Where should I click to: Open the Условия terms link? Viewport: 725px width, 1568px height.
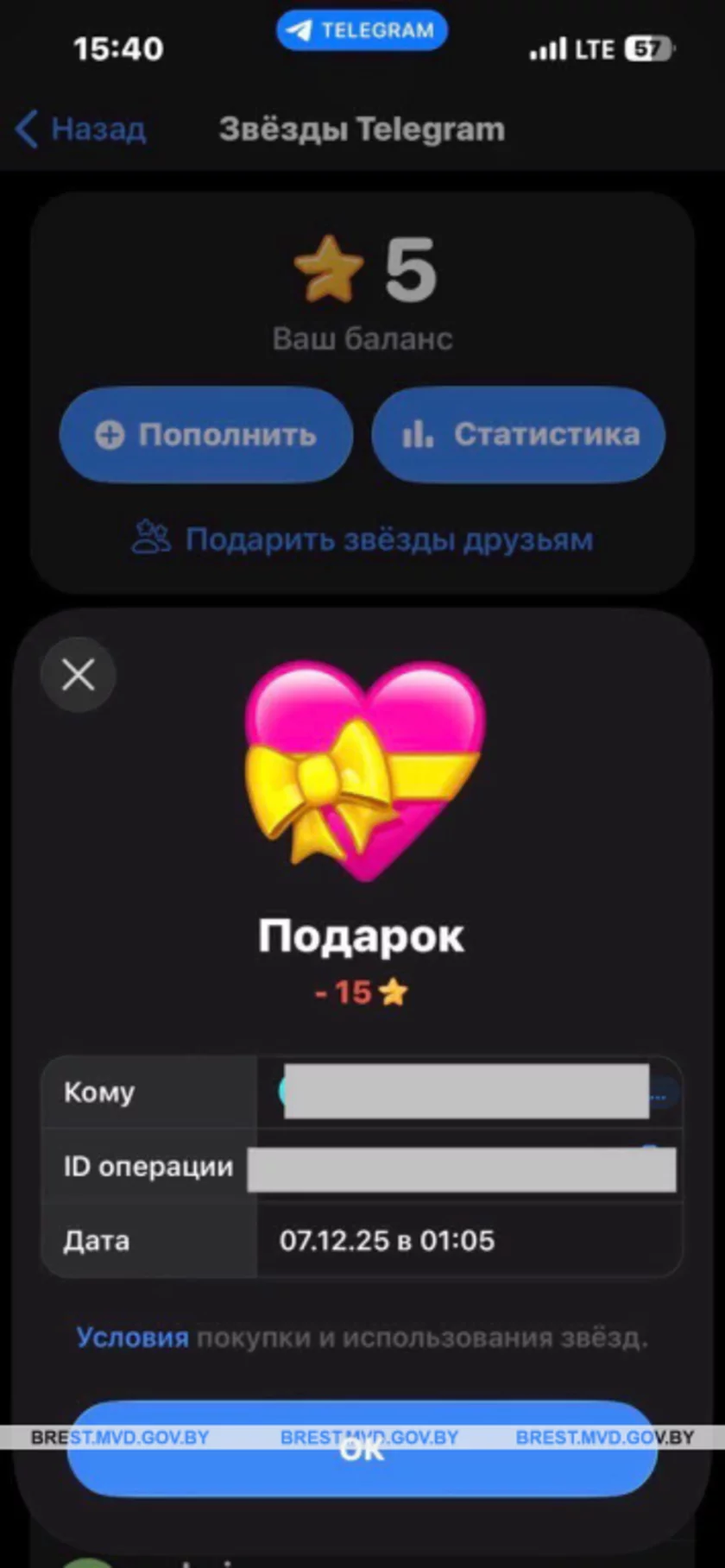132,1338
